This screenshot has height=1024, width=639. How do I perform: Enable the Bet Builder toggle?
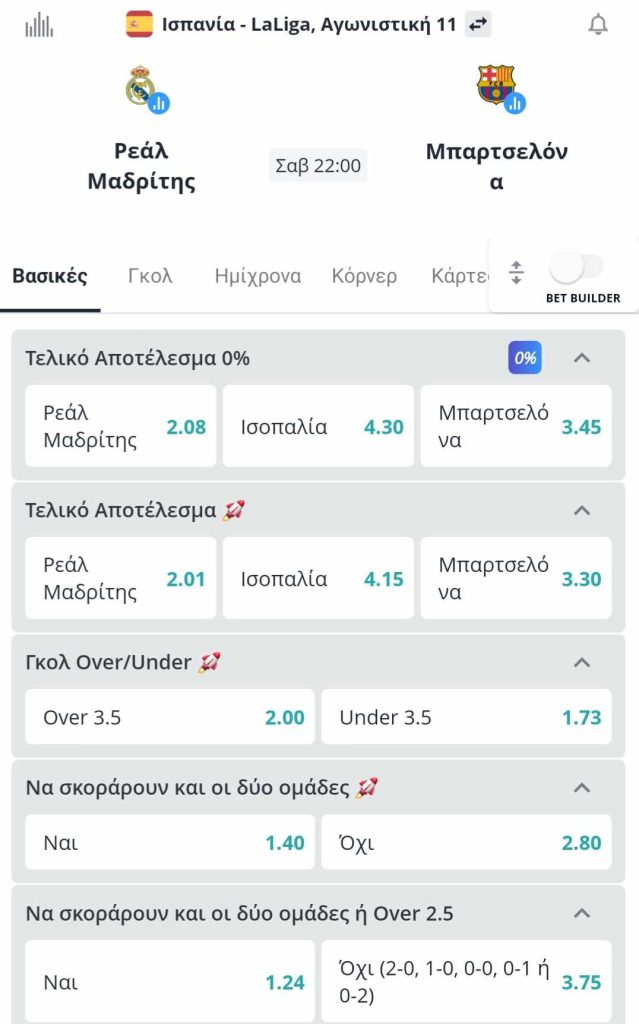[x=577, y=268]
